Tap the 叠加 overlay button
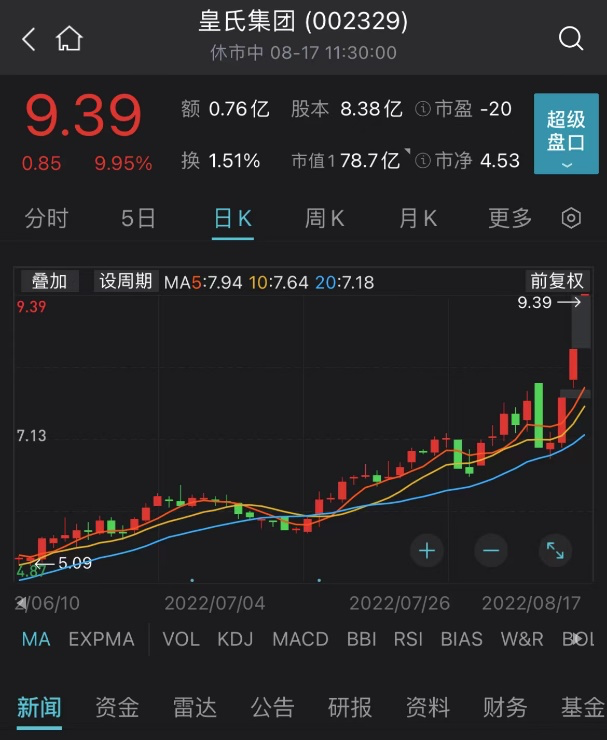The height and width of the screenshot is (740, 607). coord(49,281)
